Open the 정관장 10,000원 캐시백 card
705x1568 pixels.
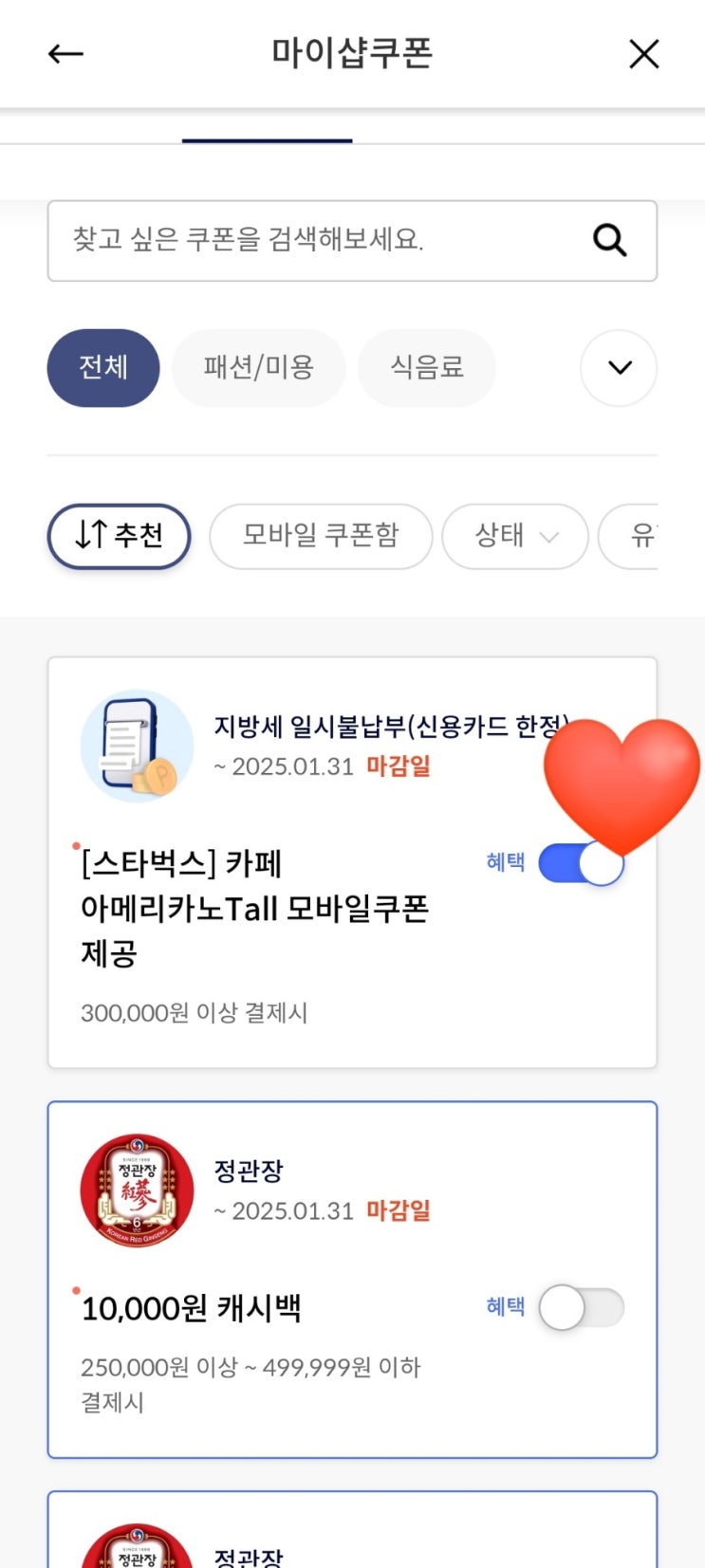[352, 1279]
